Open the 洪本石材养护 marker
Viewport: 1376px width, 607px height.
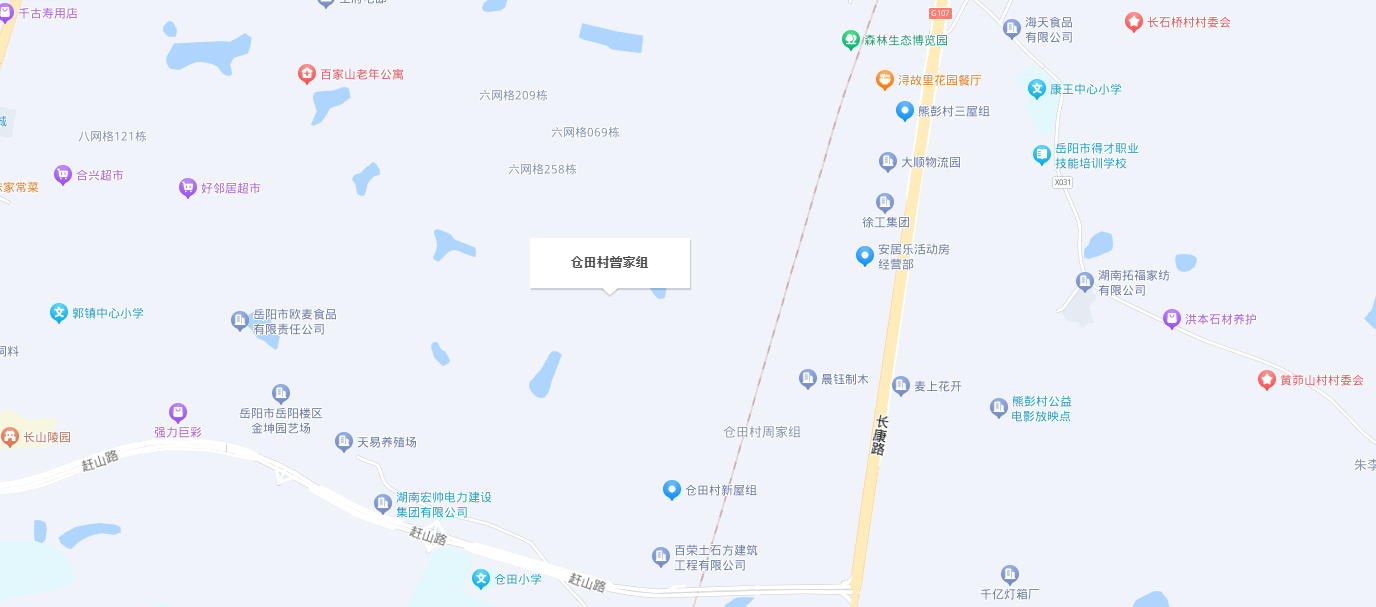pyautogui.click(x=1172, y=319)
